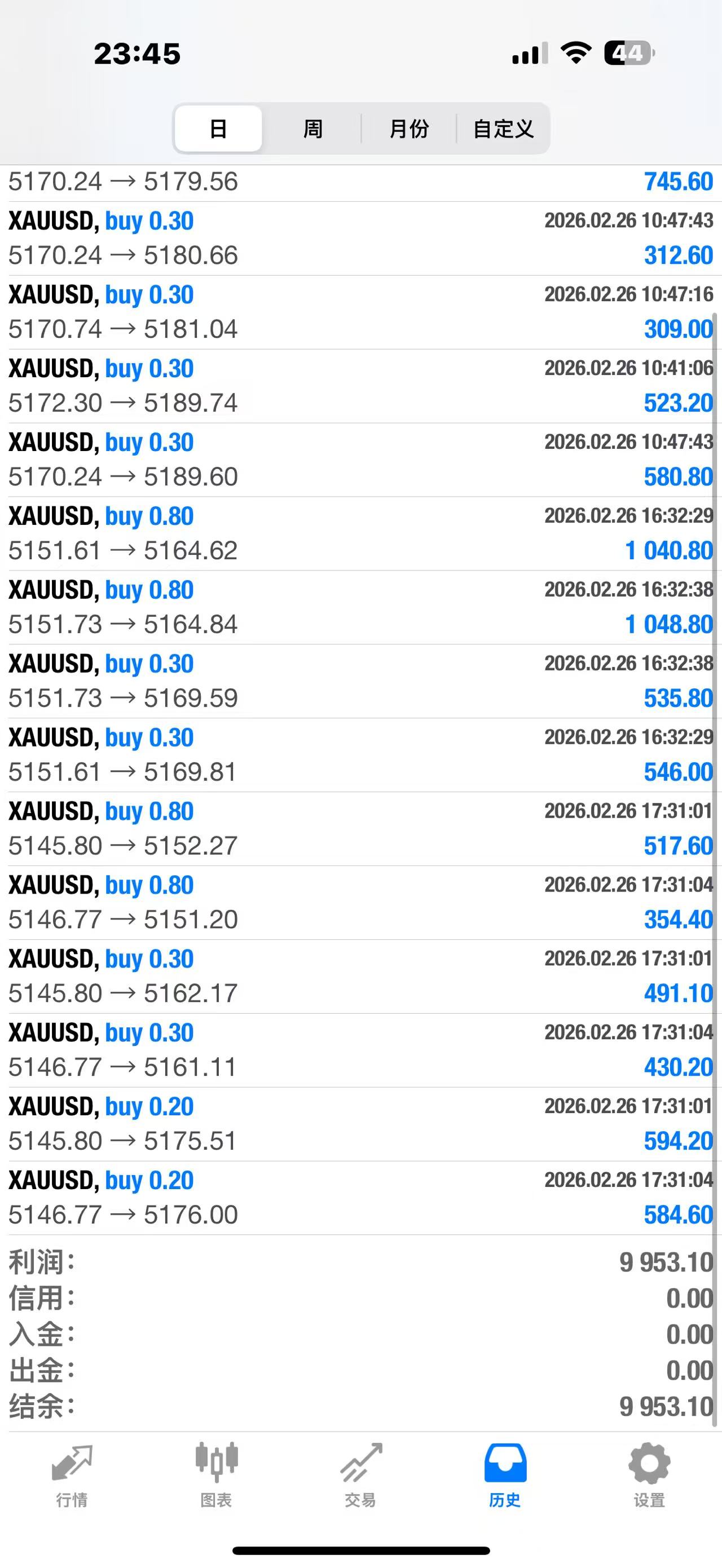Select the 月份 period segment
Viewport: 722px width, 1568px height.
pos(408,129)
